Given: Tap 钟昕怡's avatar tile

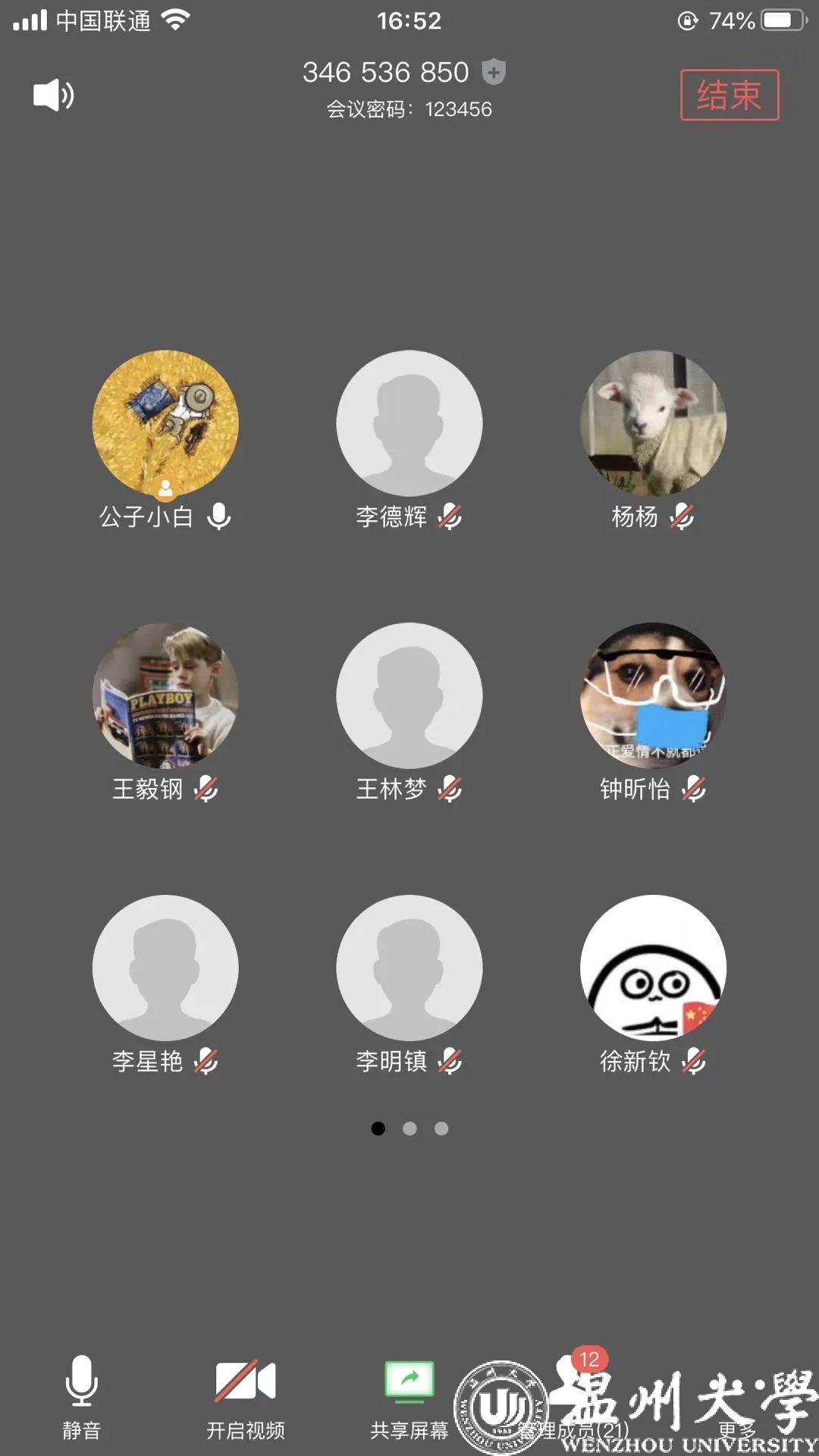Looking at the screenshot, I should coord(653,695).
